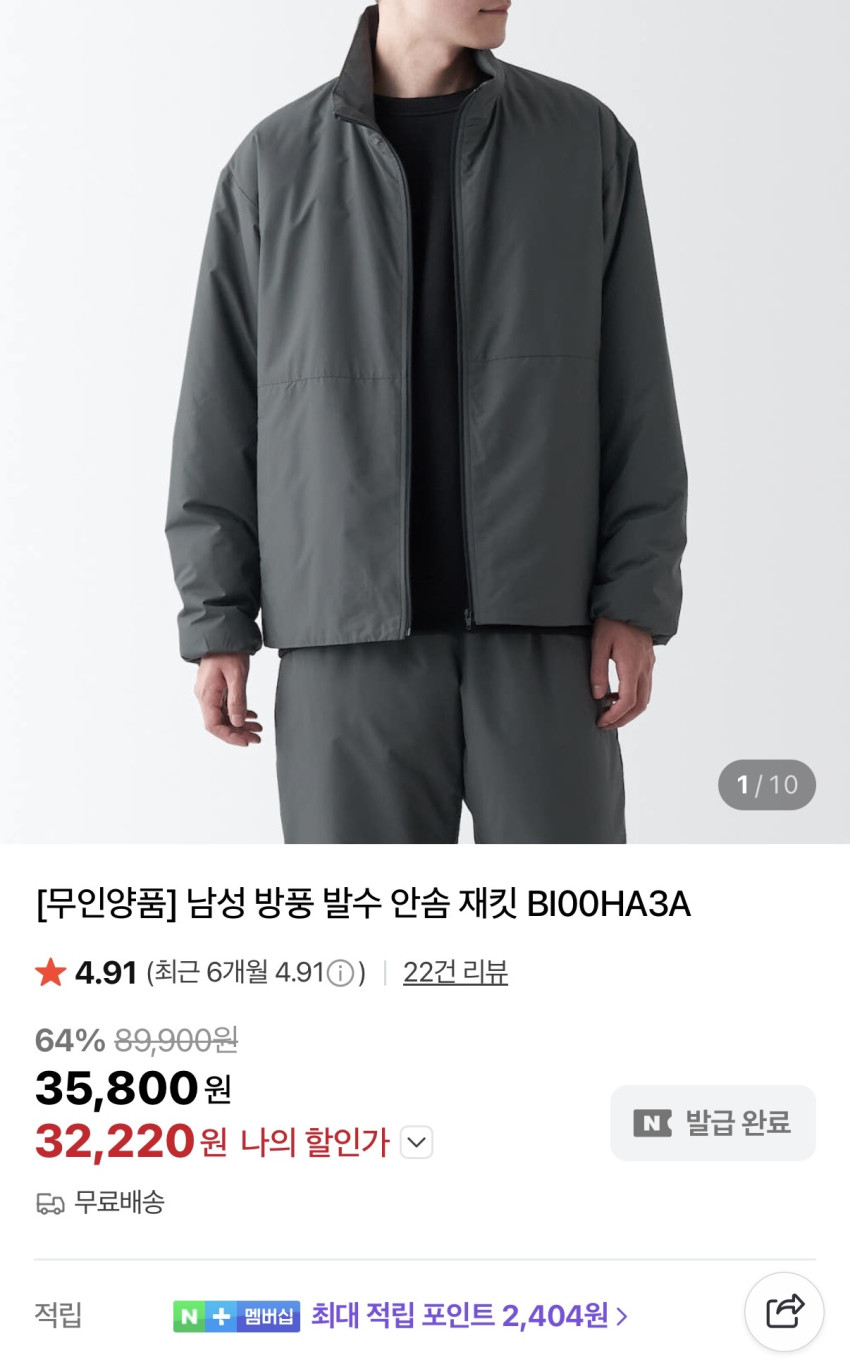Open 최대 적립 포인트 2,404원 details

[x=469, y=1315]
